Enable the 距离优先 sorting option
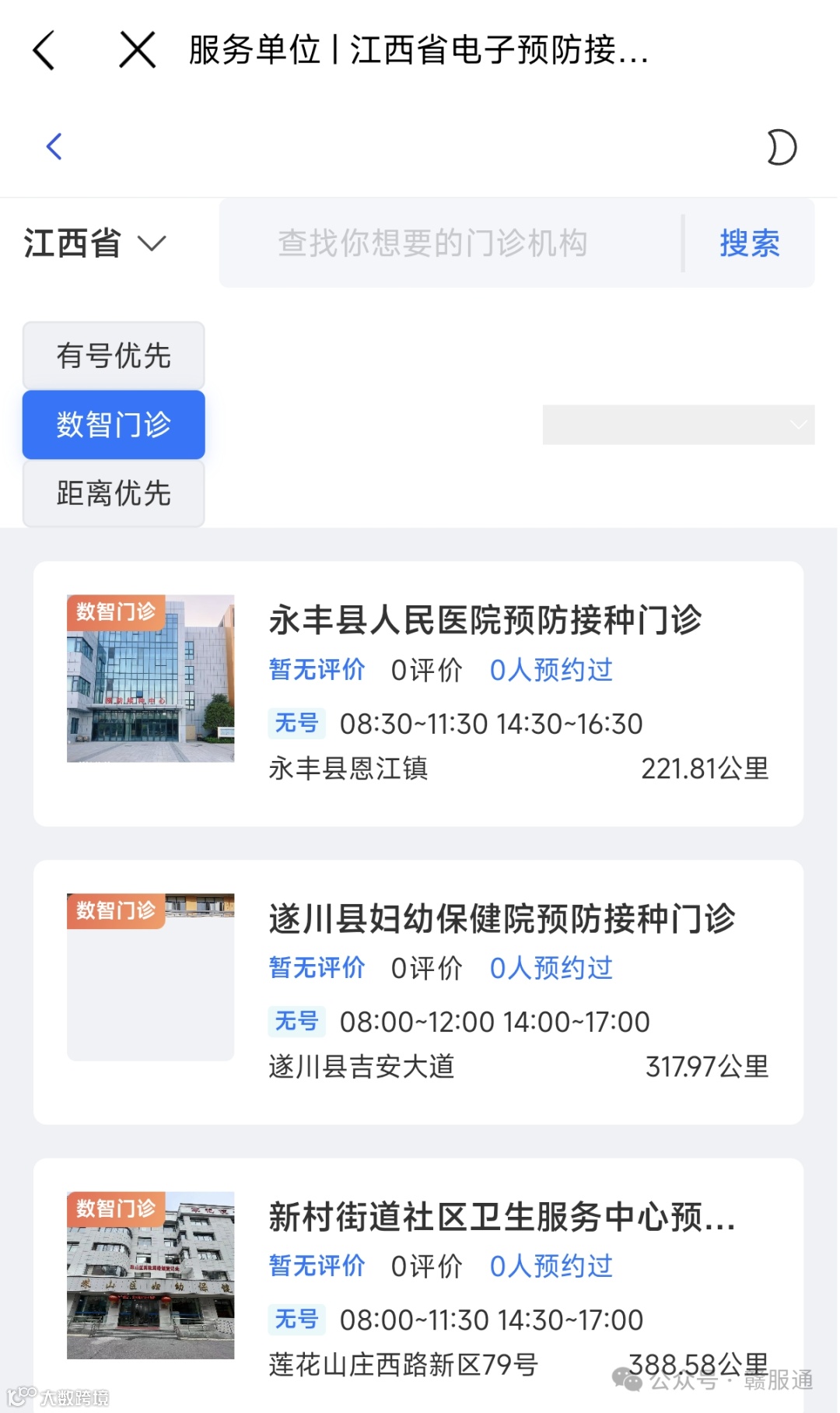The height and width of the screenshot is (1413, 840). coord(113,493)
